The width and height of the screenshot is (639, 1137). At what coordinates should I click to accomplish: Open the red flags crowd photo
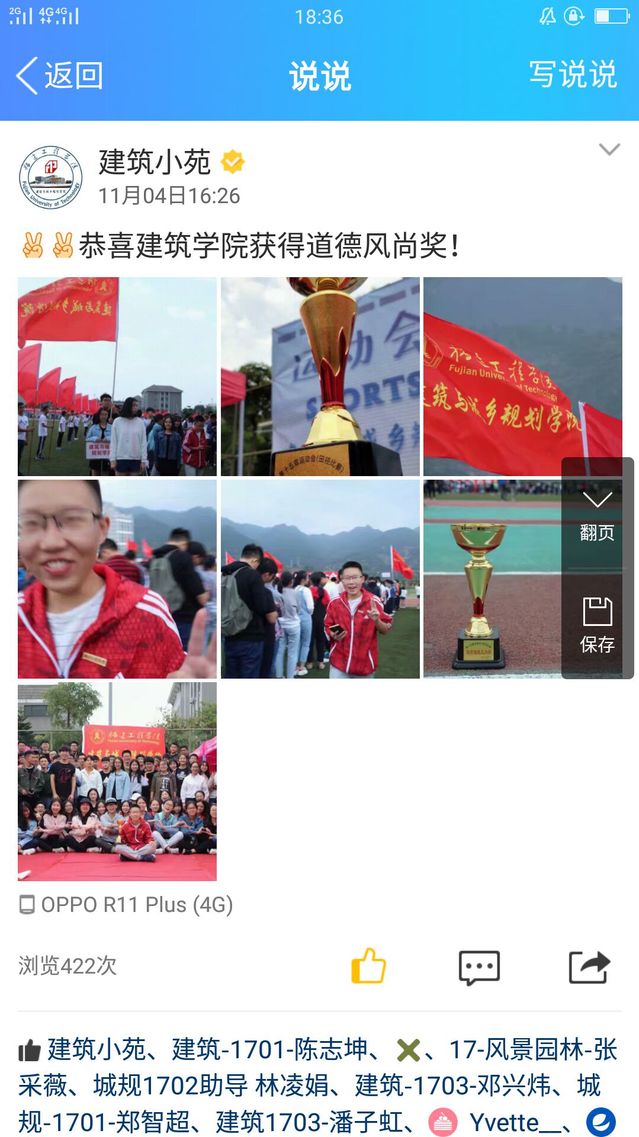(x=117, y=376)
